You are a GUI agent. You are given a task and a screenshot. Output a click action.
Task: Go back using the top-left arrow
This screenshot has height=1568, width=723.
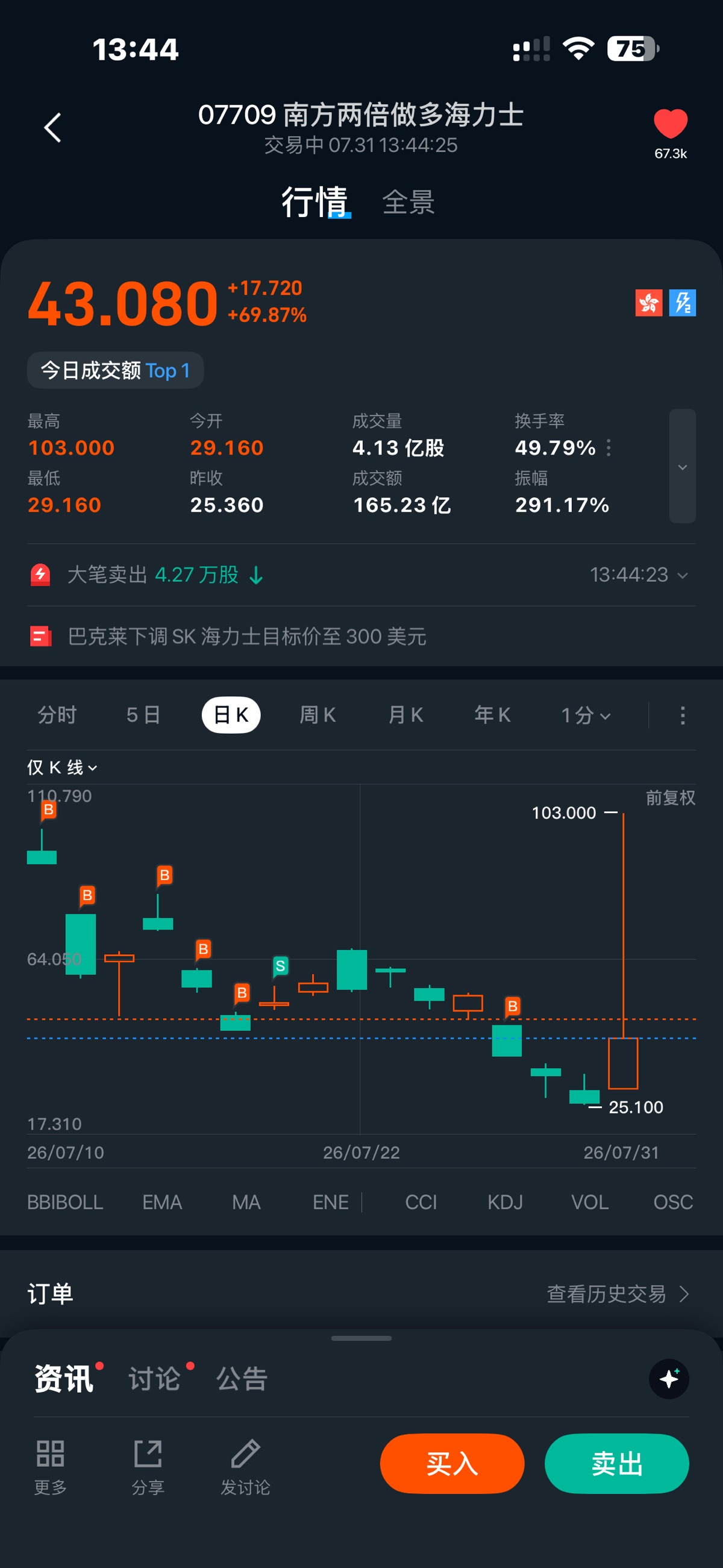[53, 128]
